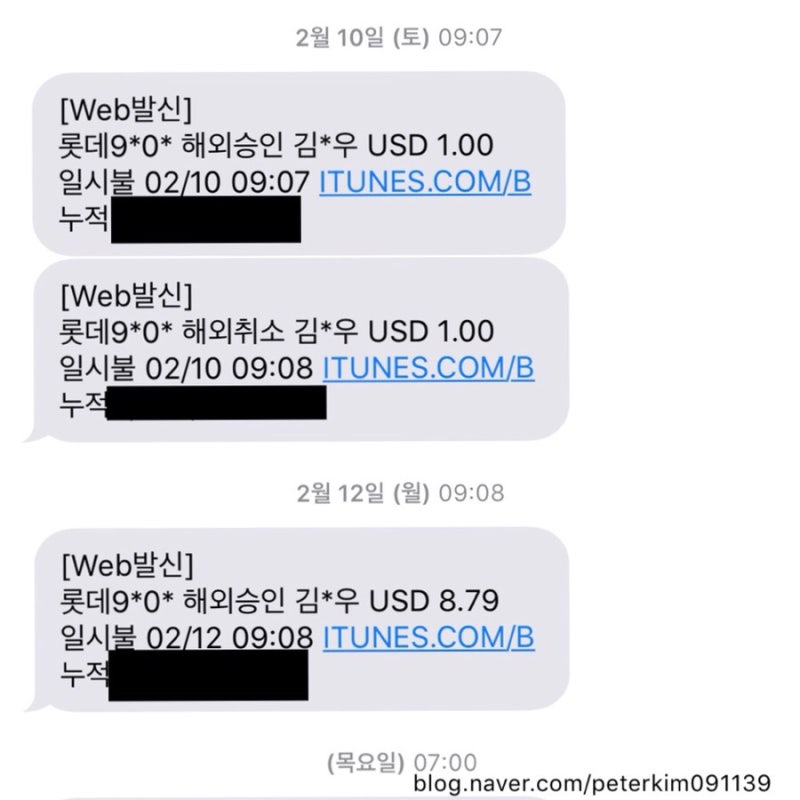Image resolution: width=800 pixels, height=800 pixels.
Task: Open ITUNES.COM/B link in 02/10 09:08 cancellation message
Action: [x=428, y=367]
